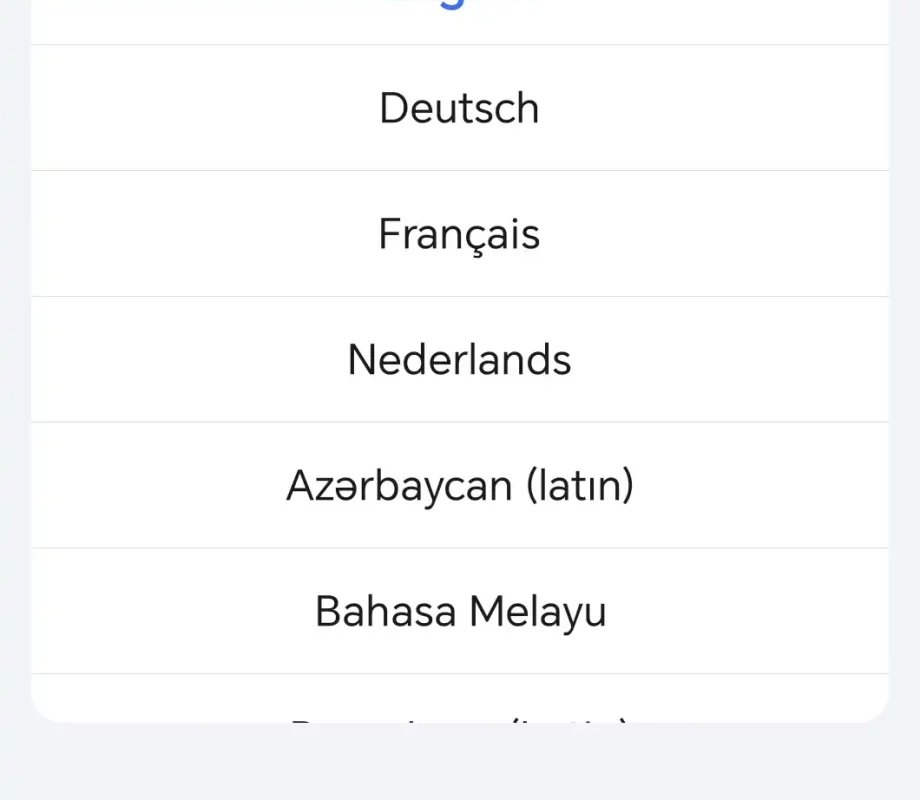Pick Nederlands from the language list

[x=459, y=360]
